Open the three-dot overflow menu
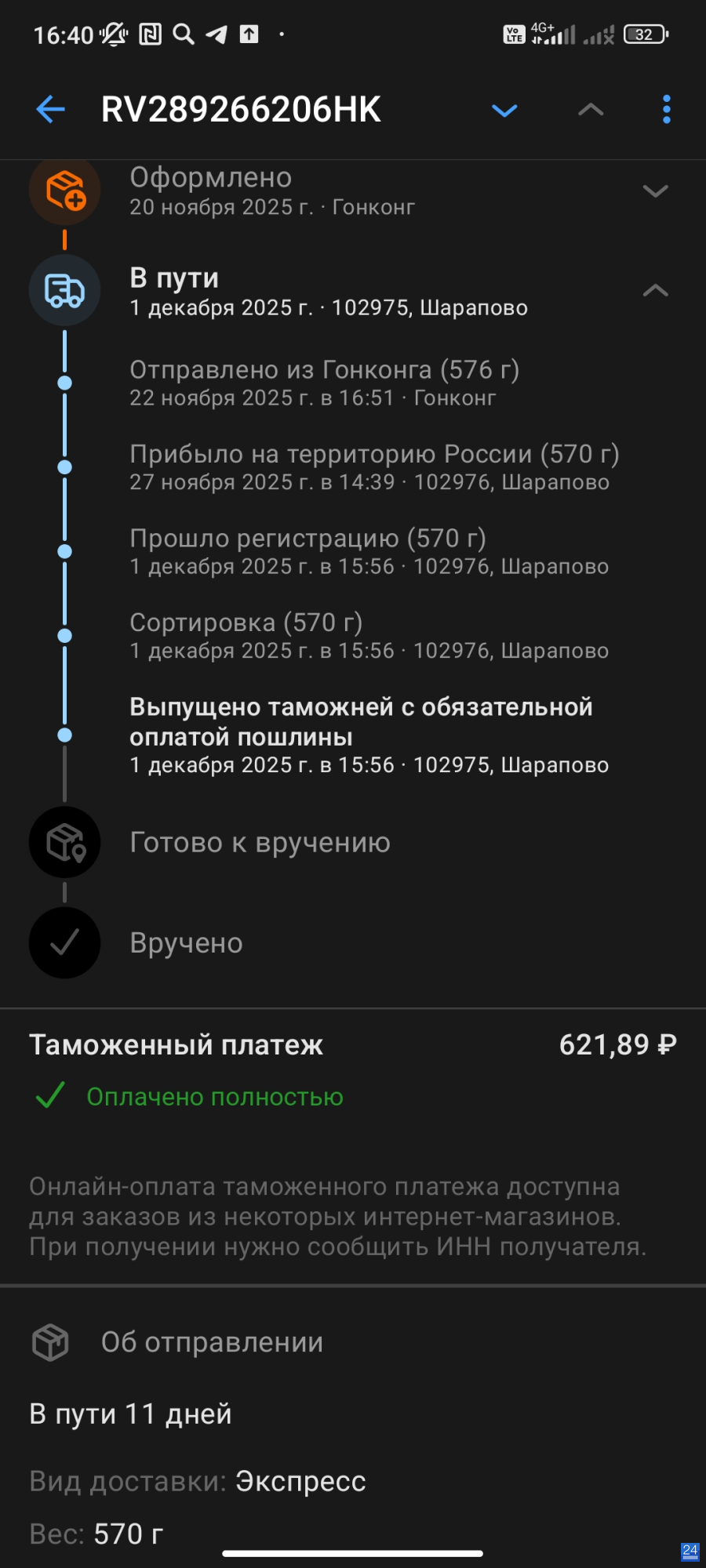The width and height of the screenshot is (706, 1568). 666,110
